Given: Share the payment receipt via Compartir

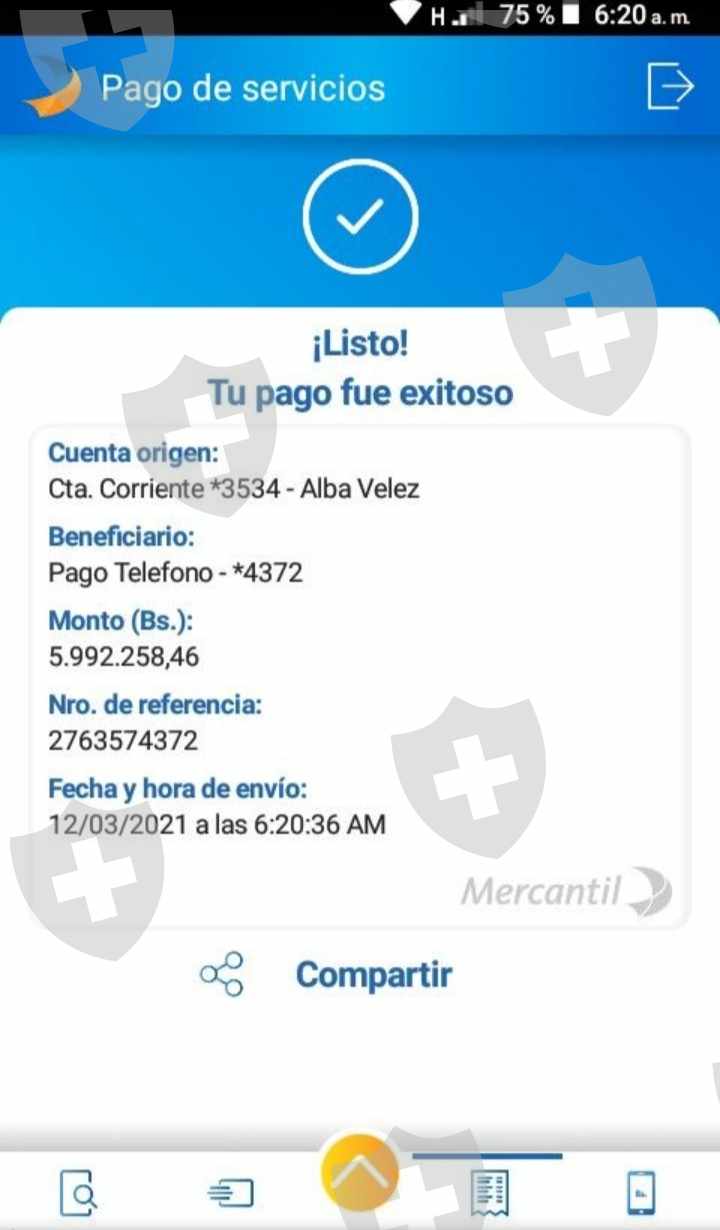Looking at the screenshot, I should [x=326, y=974].
